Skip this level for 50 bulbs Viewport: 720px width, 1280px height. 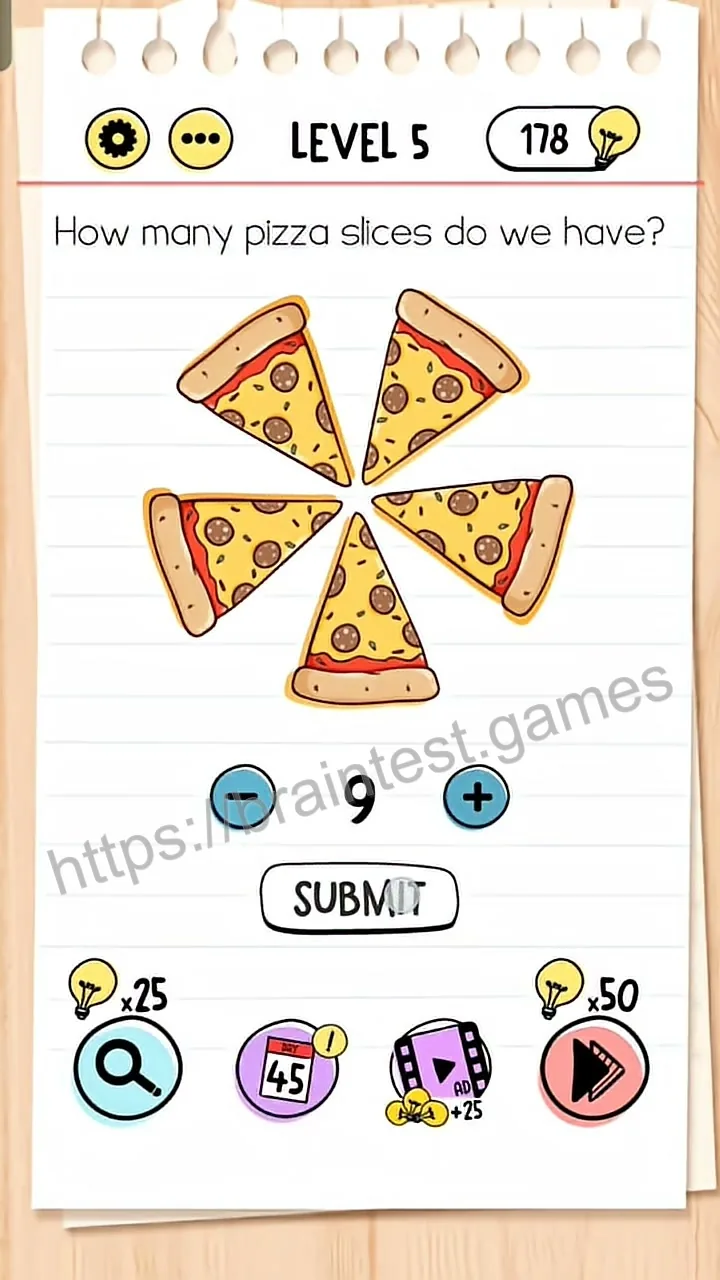594,1068
